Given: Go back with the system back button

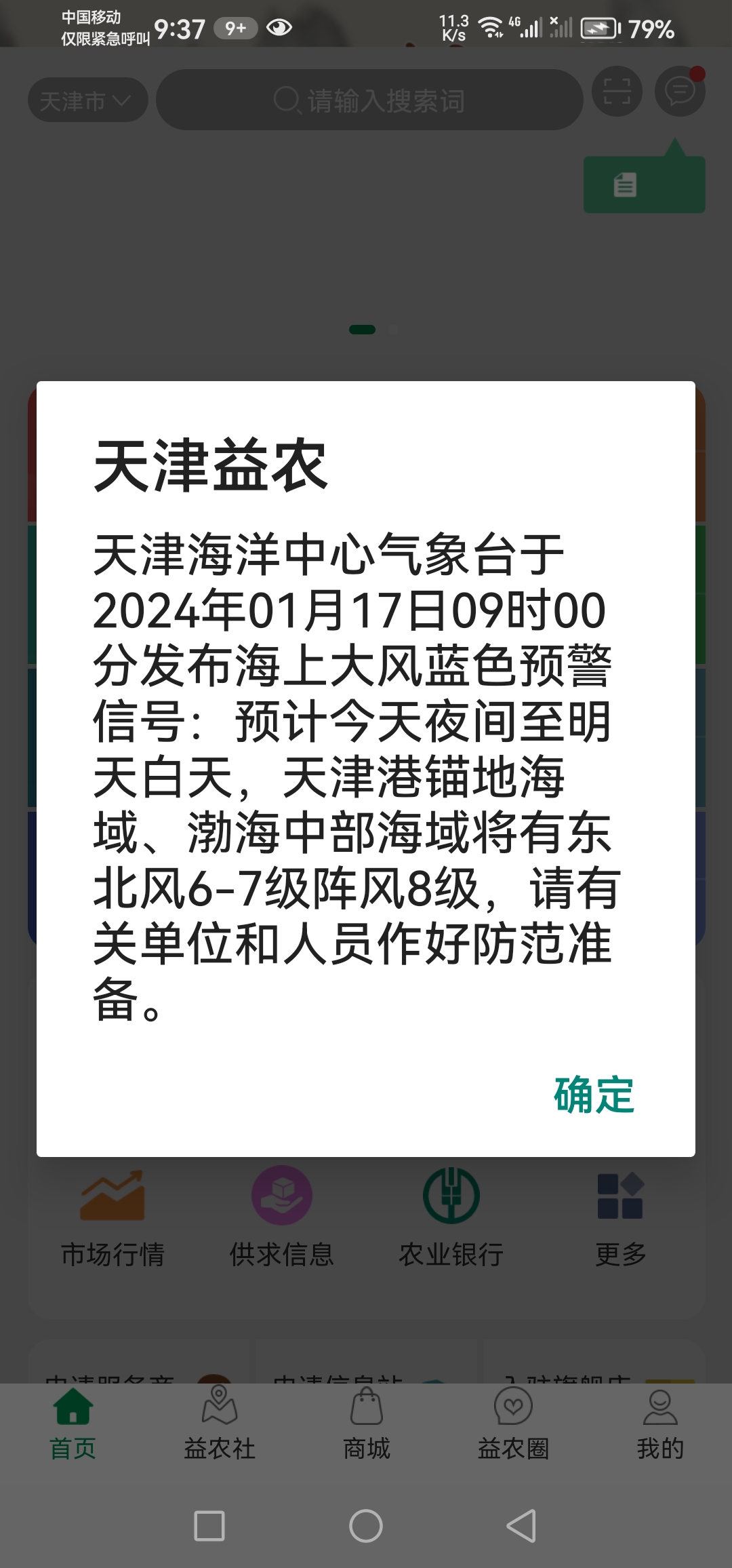Looking at the screenshot, I should coord(521,1526).
